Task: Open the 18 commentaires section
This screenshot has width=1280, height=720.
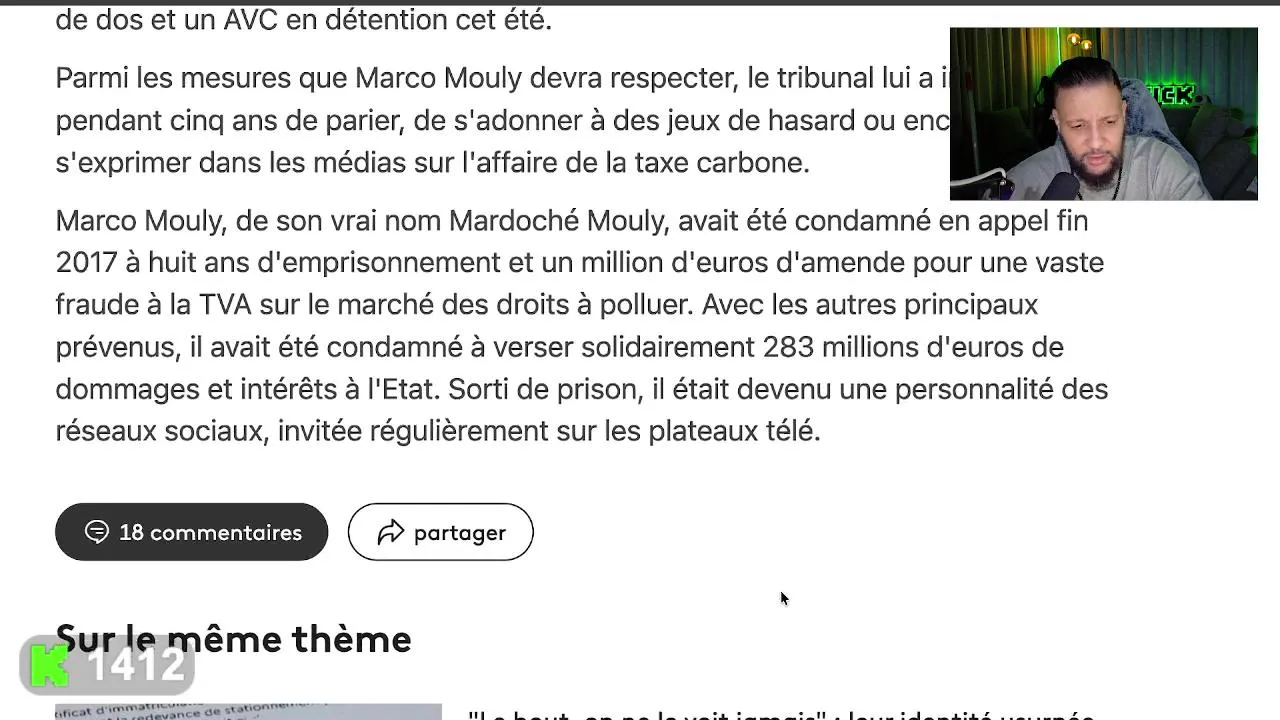Action: [x=191, y=532]
